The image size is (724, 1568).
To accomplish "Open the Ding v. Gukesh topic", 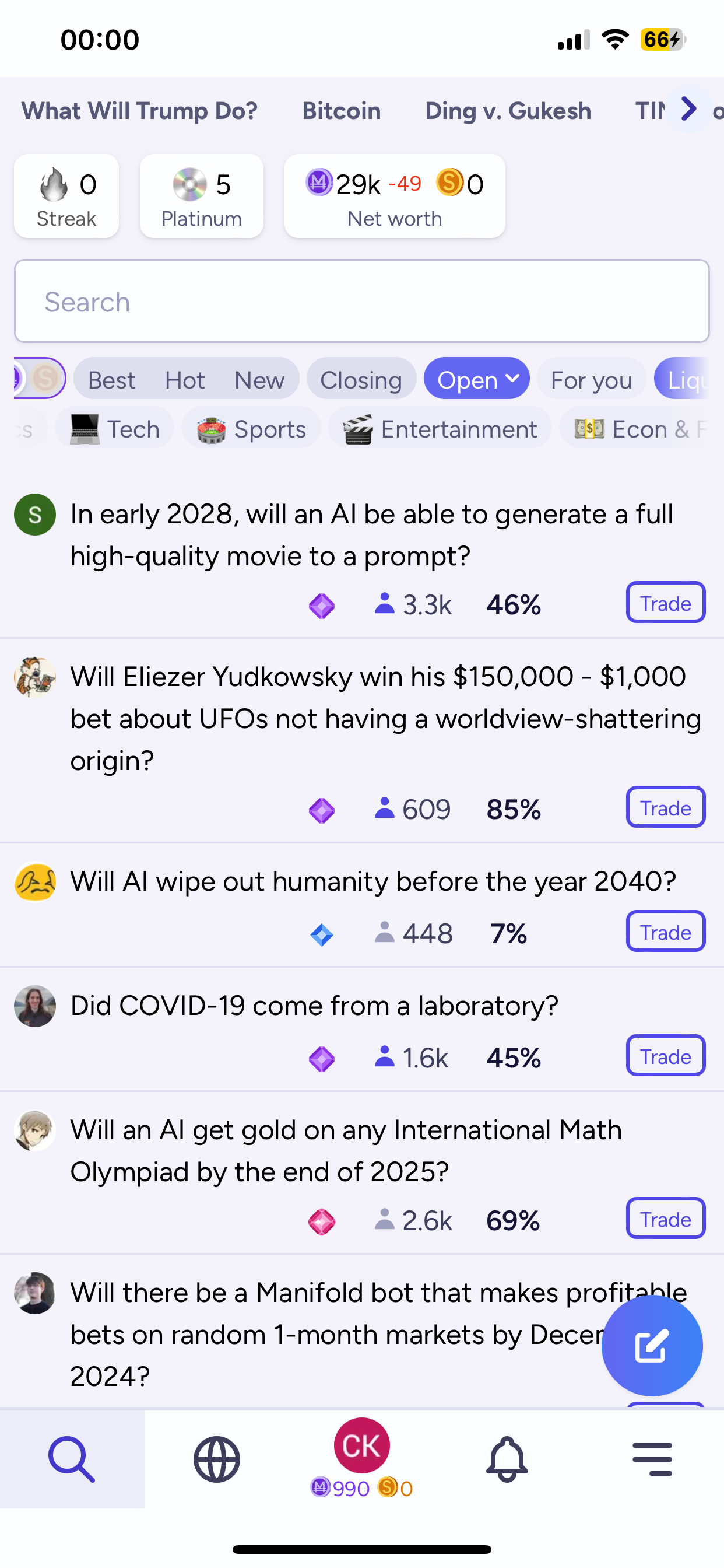I will coord(508,111).
